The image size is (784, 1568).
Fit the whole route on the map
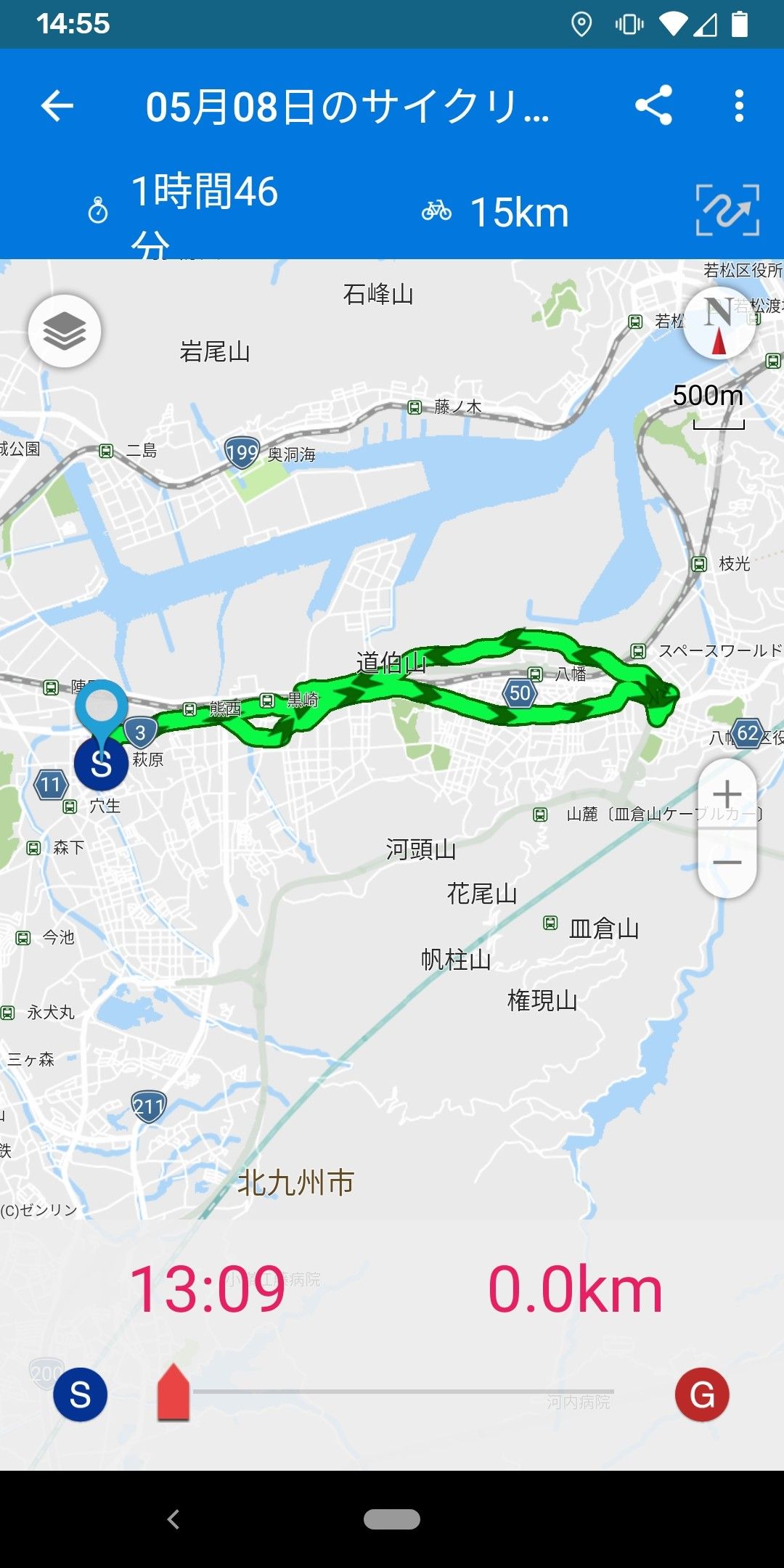pyautogui.click(x=727, y=211)
